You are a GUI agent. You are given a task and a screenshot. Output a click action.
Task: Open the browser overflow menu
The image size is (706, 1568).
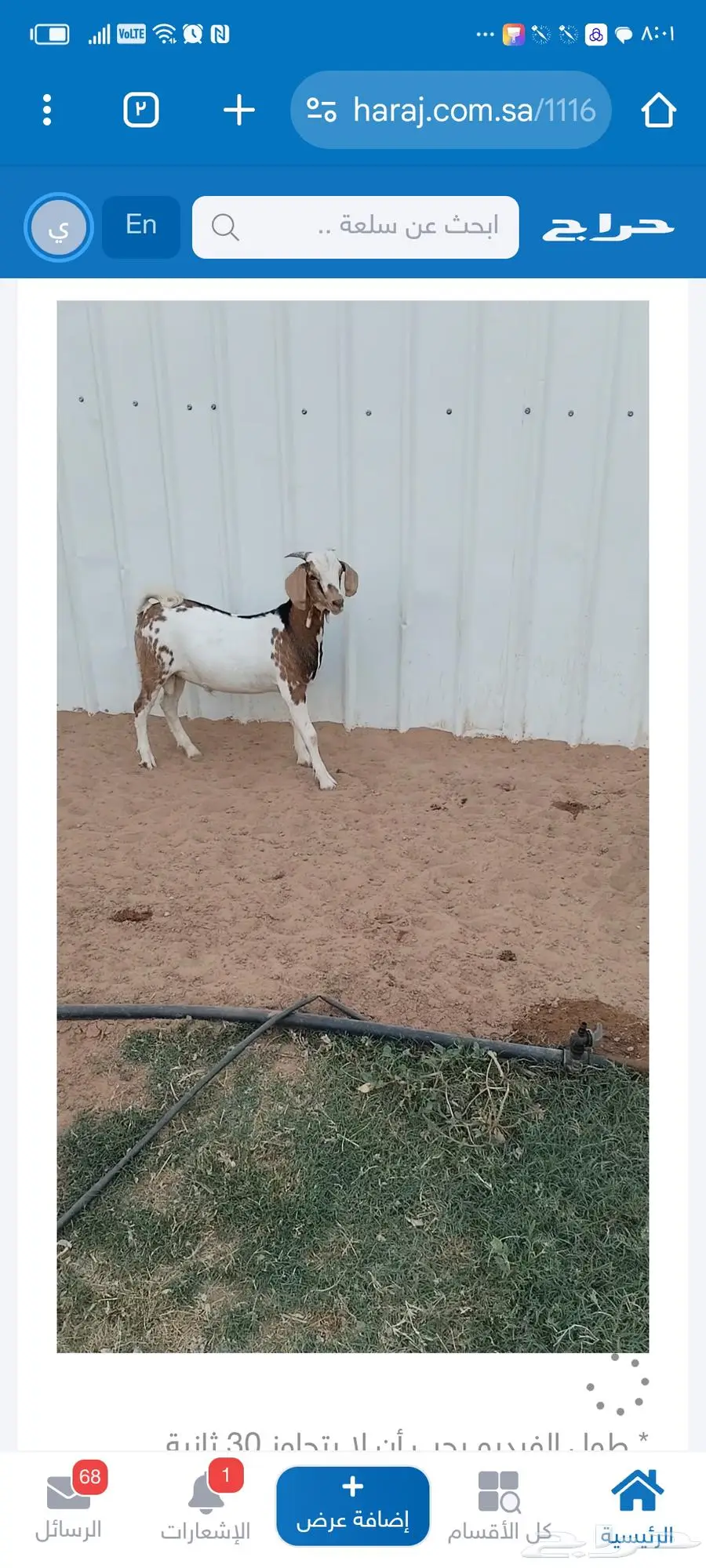point(47,110)
